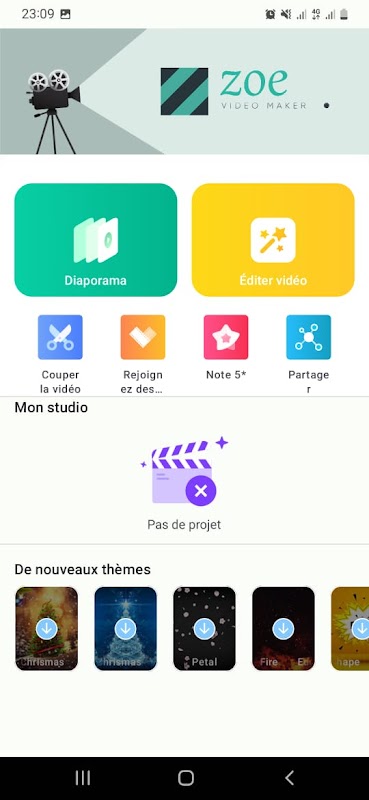The image size is (369, 800).
Task: Download the golden Christmas tree theme
Action: click(x=46, y=629)
